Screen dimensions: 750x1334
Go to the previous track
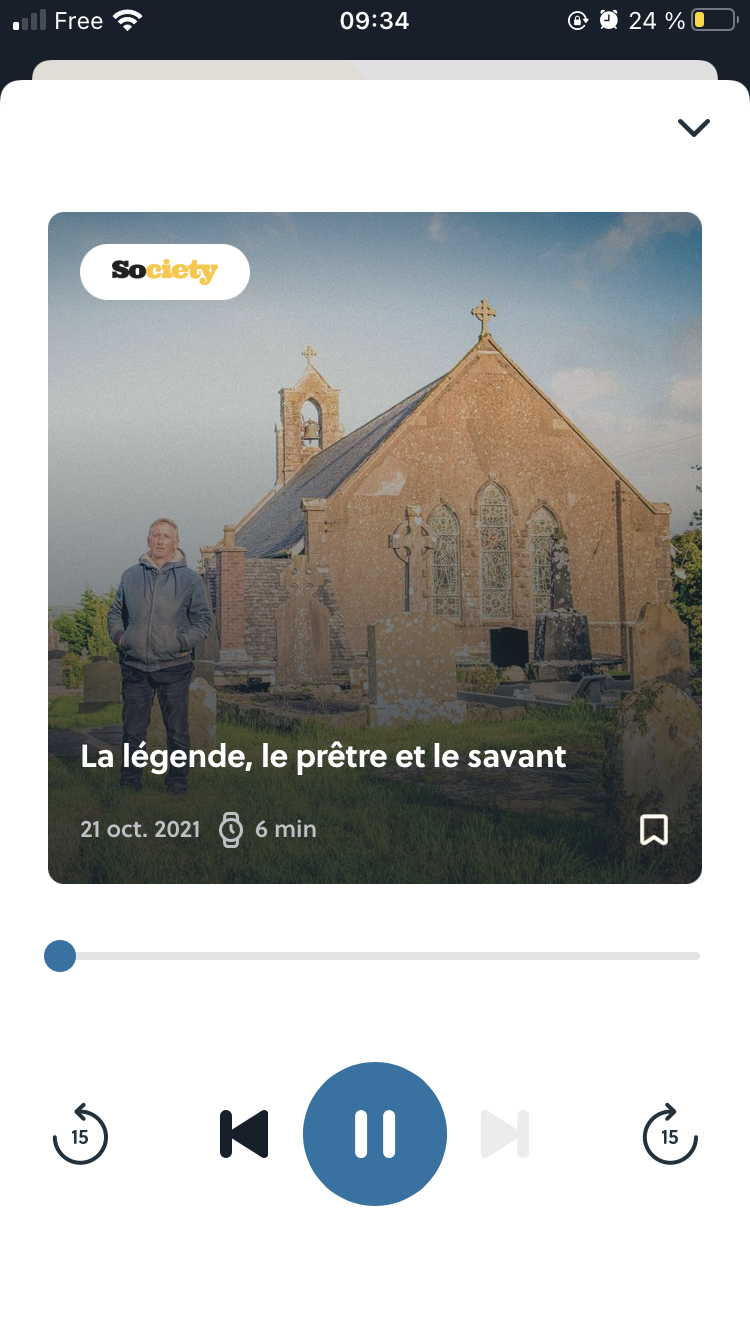[245, 1134]
